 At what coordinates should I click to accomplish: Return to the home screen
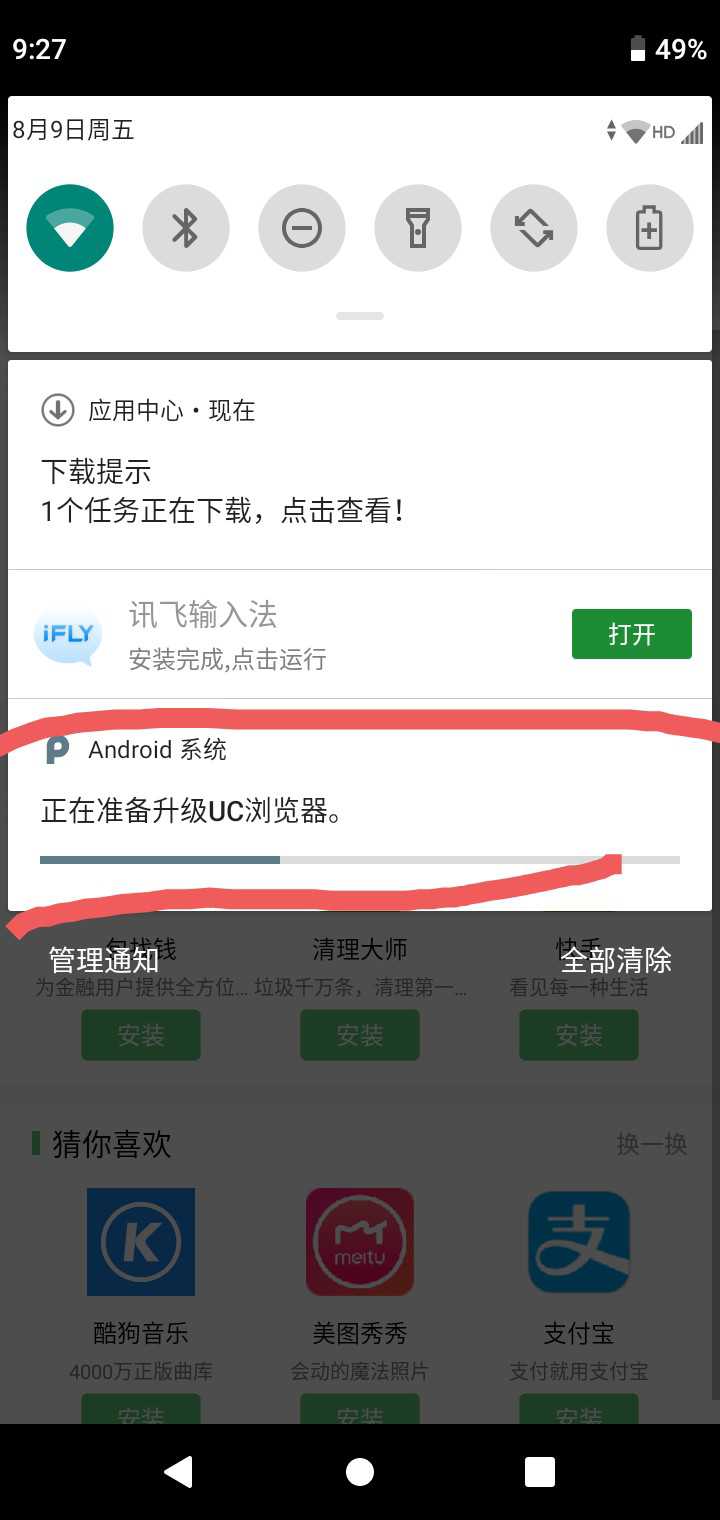pos(360,1472)
